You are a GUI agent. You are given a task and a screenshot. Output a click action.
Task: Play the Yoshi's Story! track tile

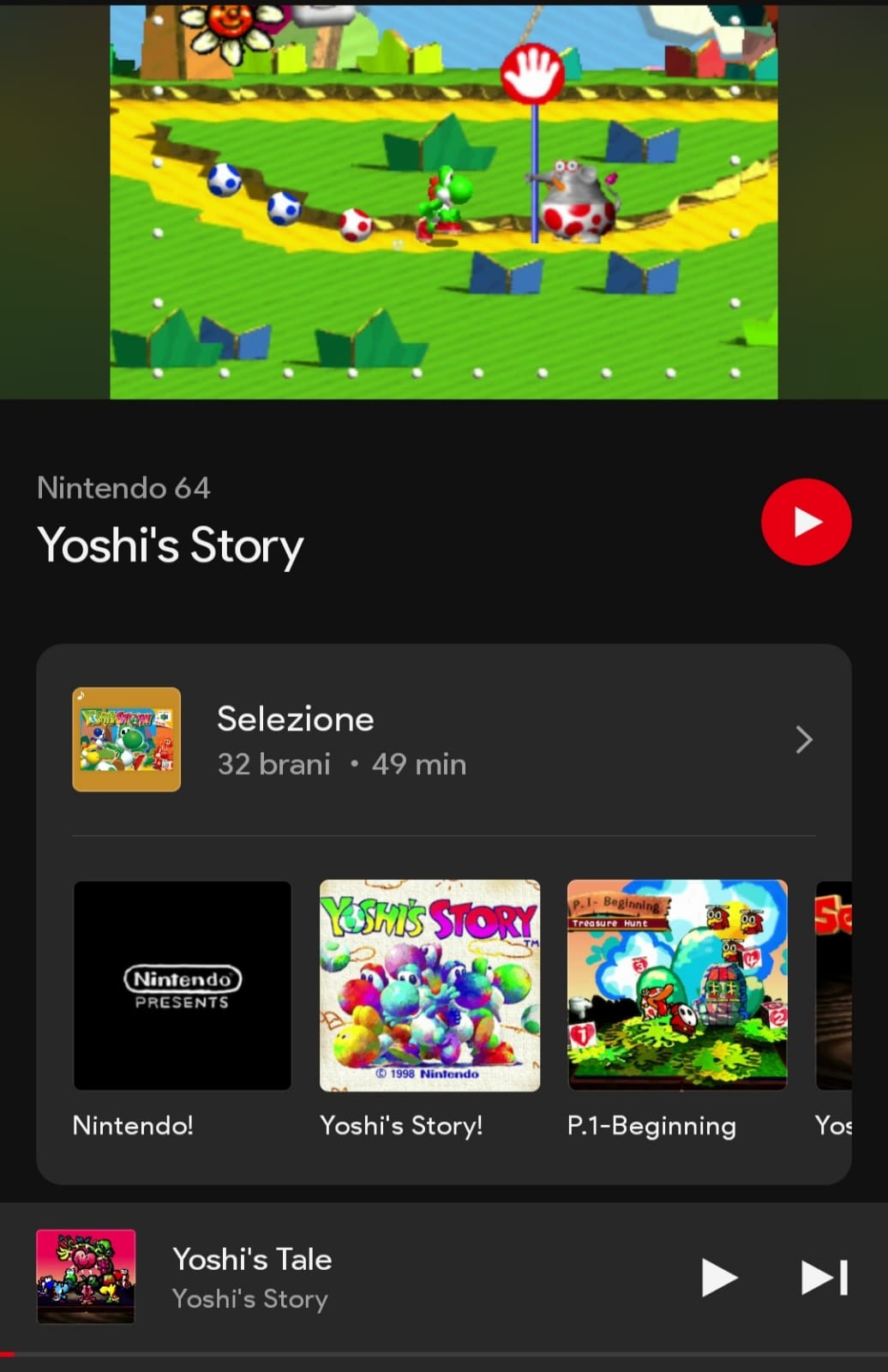click(x=429, y=986)
